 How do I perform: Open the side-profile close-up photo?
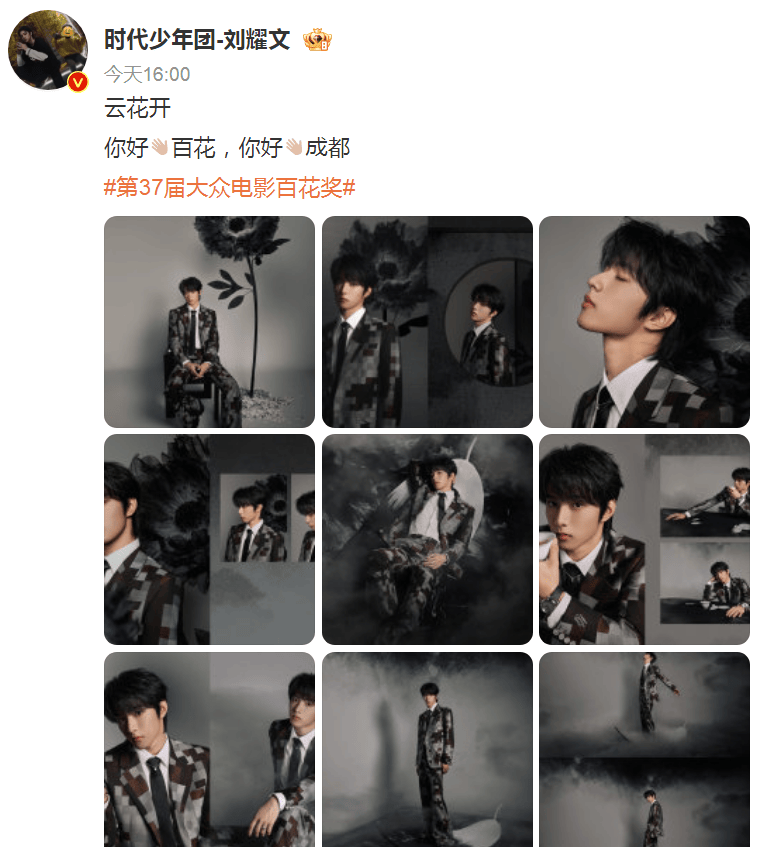pos(644,322)
